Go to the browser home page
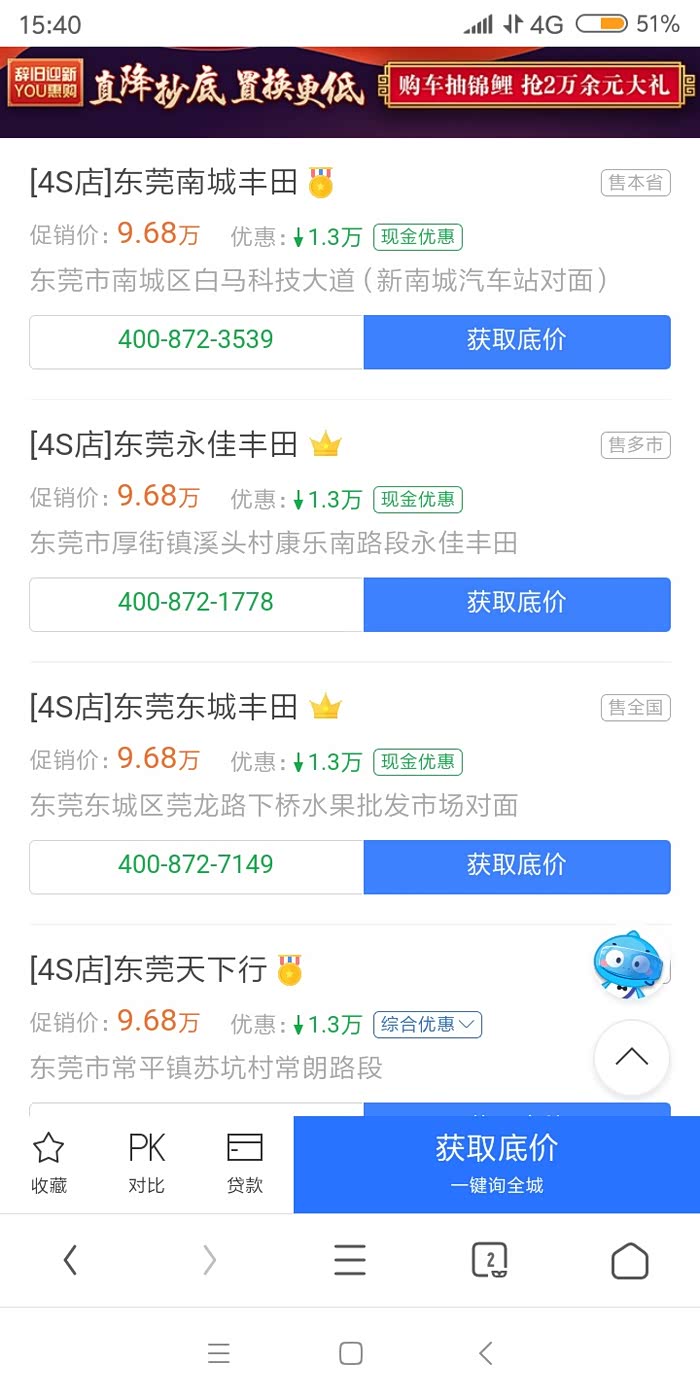 click(x=630, y=1261)
